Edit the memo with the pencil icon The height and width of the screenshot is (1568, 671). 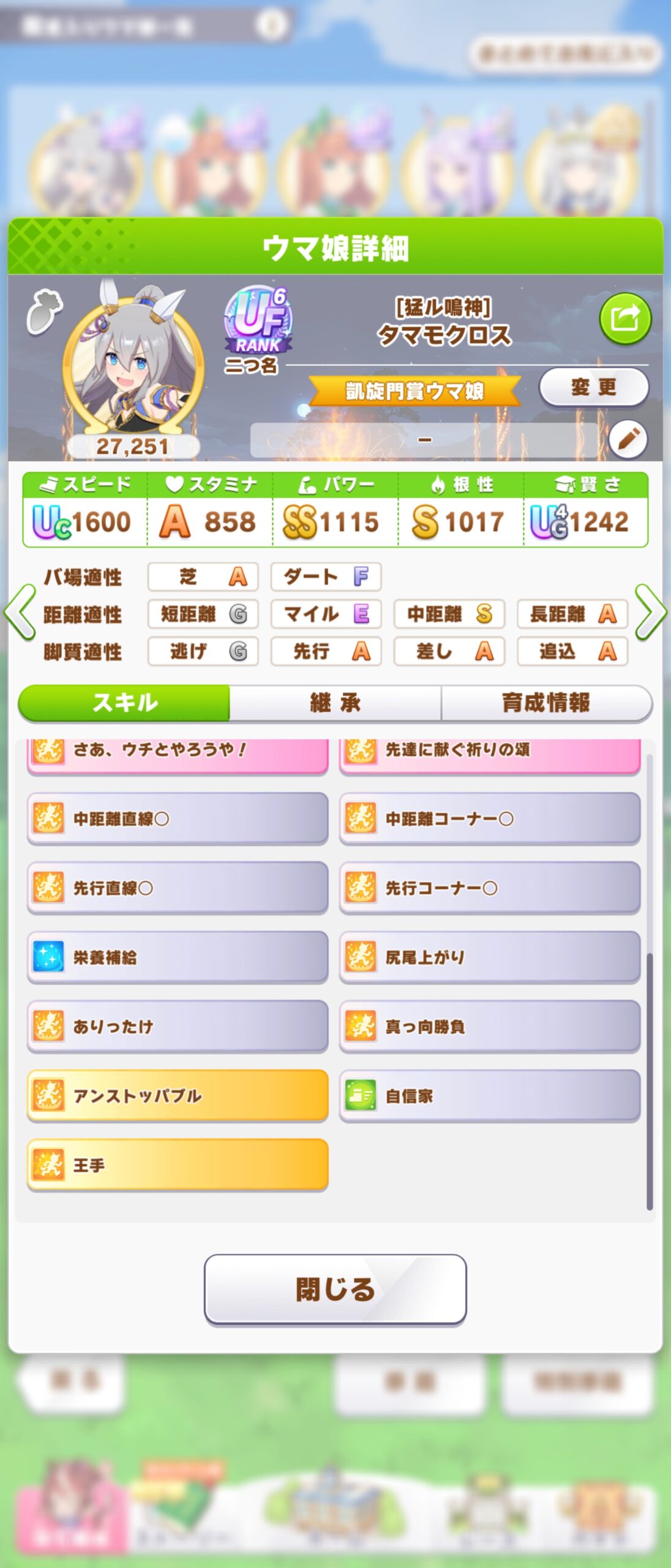(x=628, y=439)
